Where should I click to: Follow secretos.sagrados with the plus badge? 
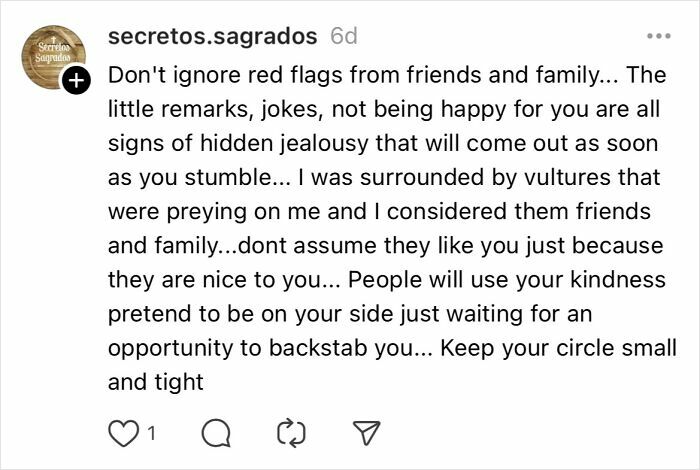pyautogui.click(x=76, y=80)
